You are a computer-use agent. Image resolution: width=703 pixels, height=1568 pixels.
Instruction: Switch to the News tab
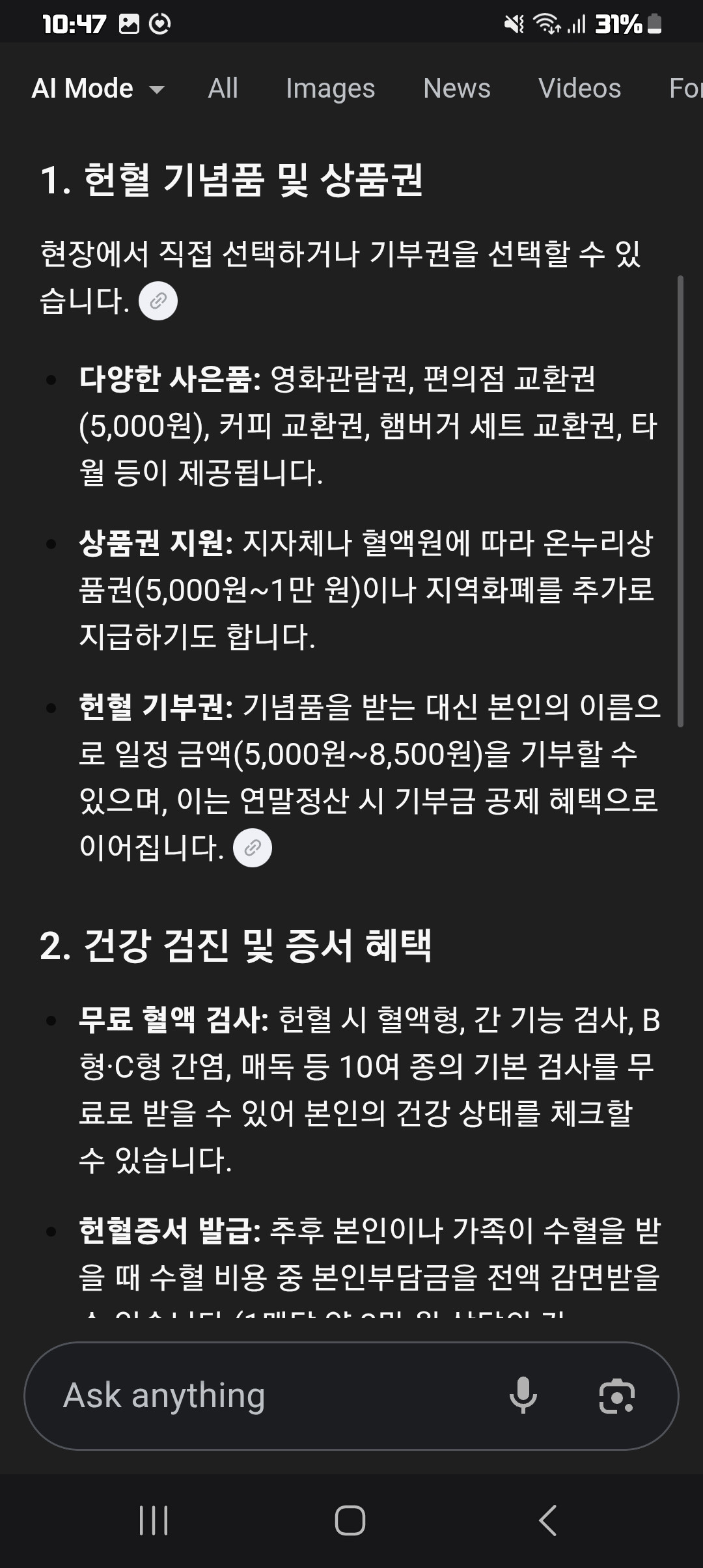pyautogui.click(x=456, y=89)
